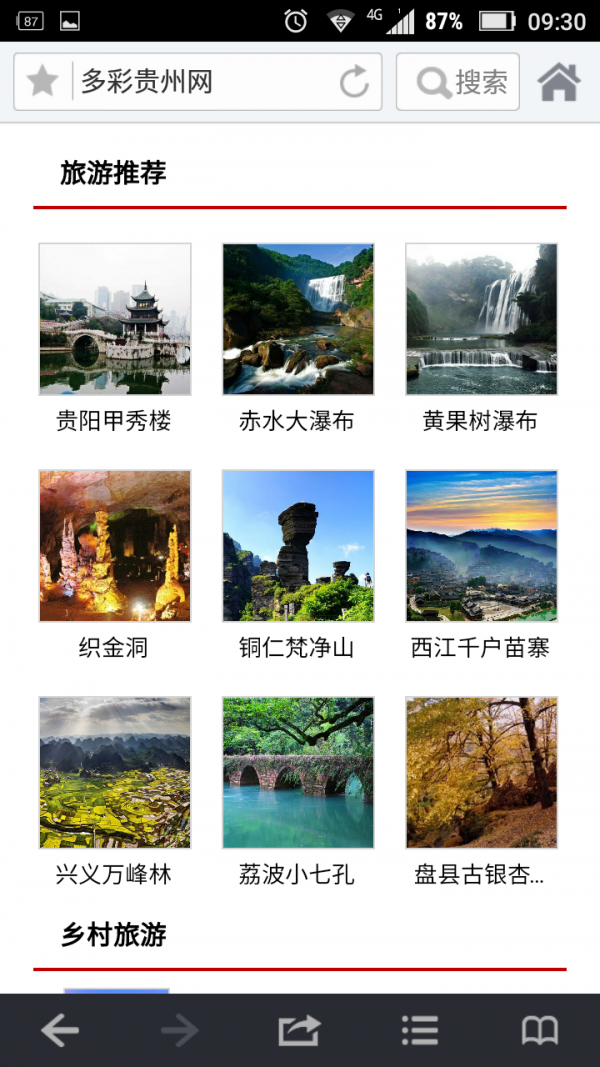Open the 兴义万峰林 tile
Viewport: 600px width, 1067px height.
(114, 773)
